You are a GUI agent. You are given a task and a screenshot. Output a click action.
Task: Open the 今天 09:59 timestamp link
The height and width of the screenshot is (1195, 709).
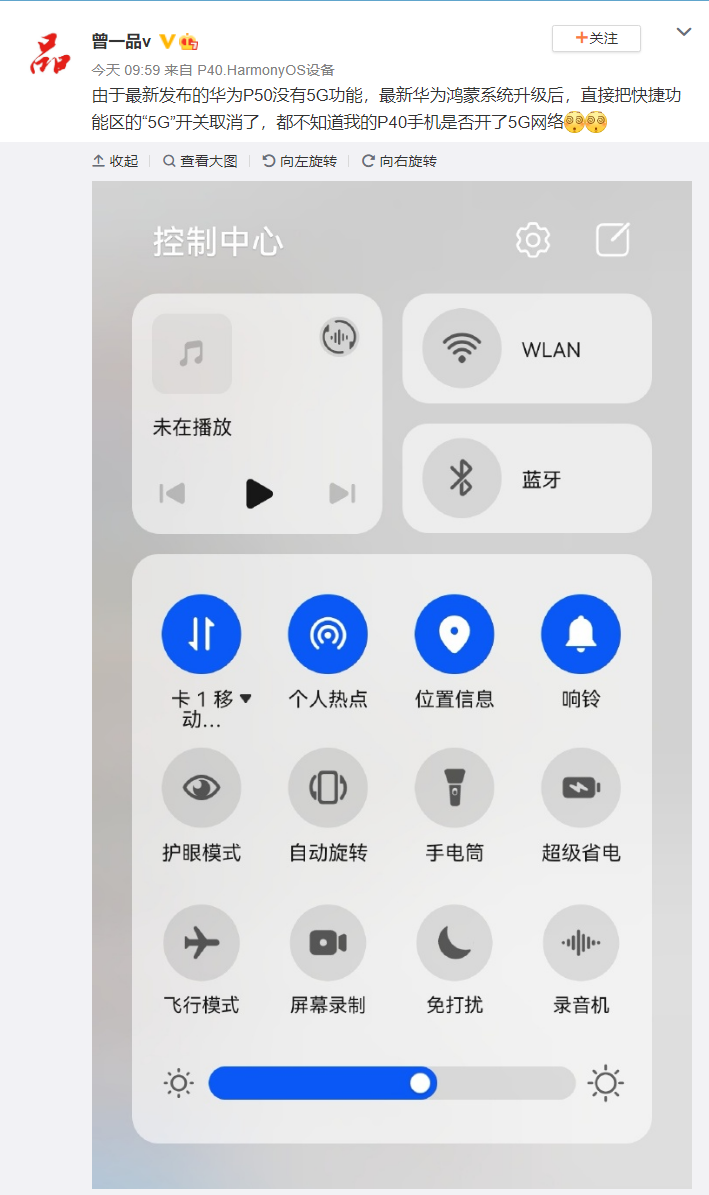[126, 70]
